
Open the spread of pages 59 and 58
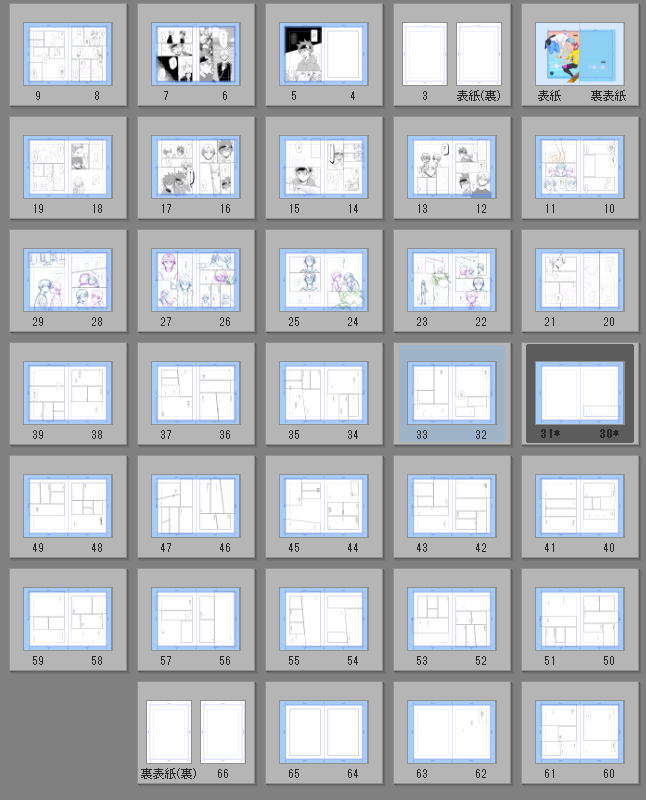click(x=68, y=618)
